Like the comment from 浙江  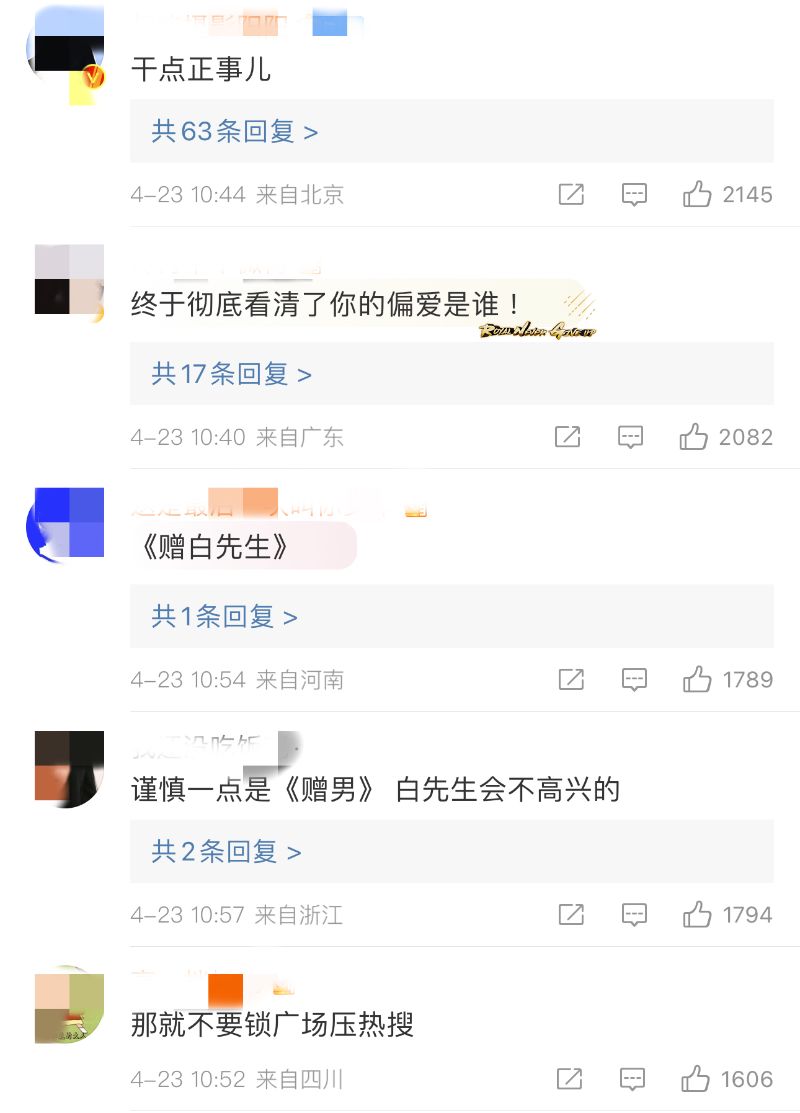point(697,915)
